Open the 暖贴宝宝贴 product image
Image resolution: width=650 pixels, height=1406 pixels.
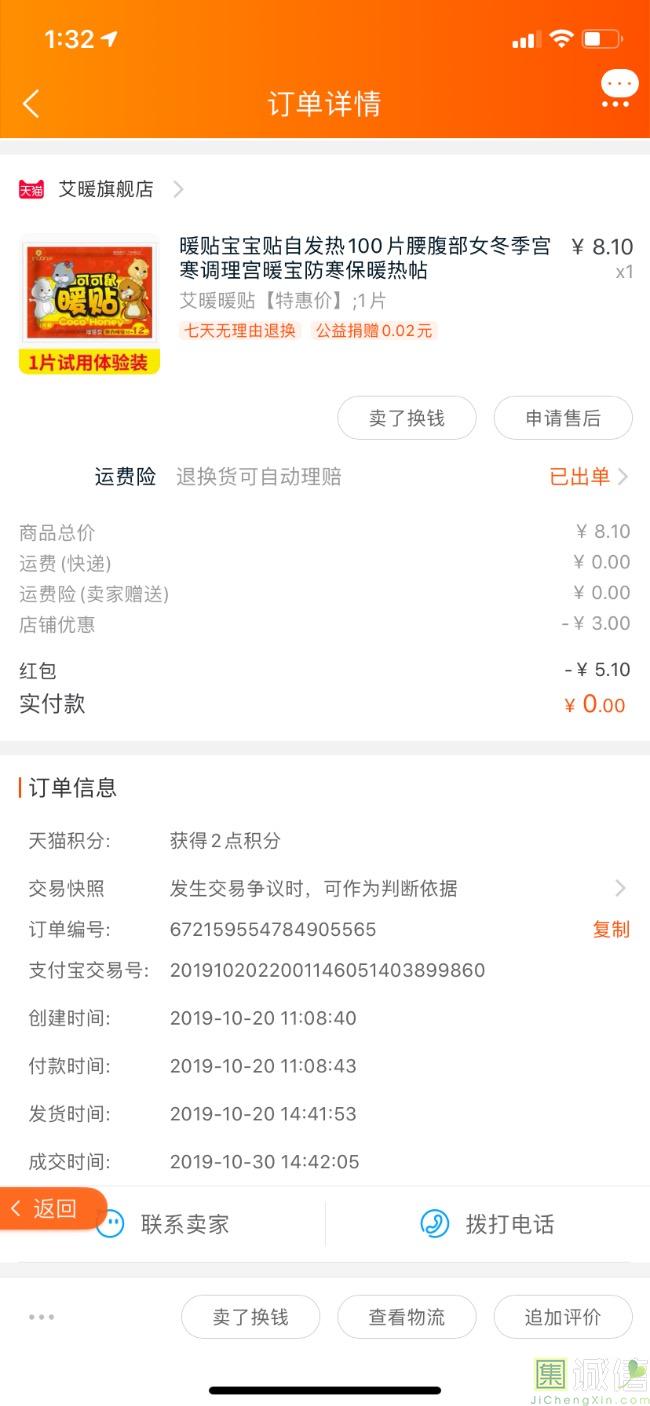(89, 304)
